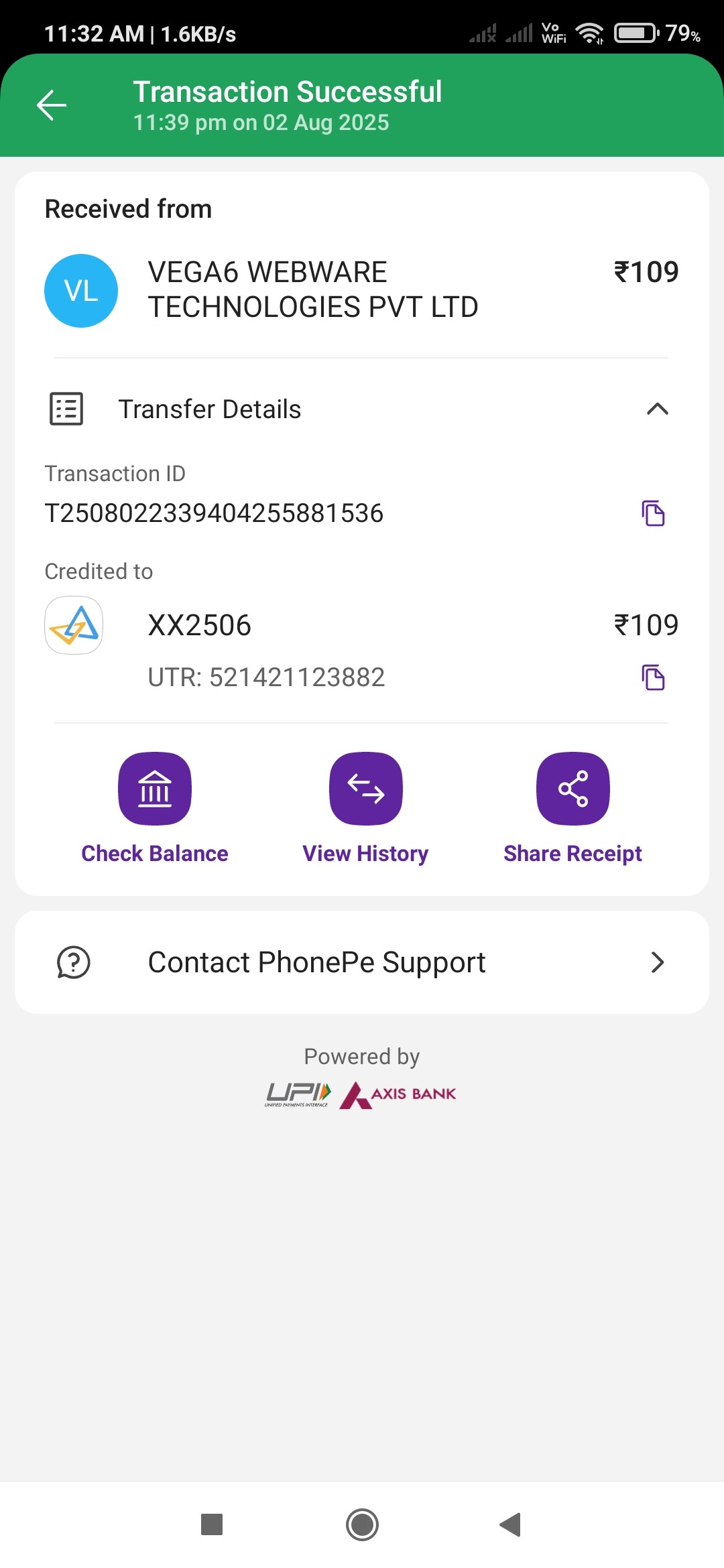Copy the Transaction ID

point(653,513)
